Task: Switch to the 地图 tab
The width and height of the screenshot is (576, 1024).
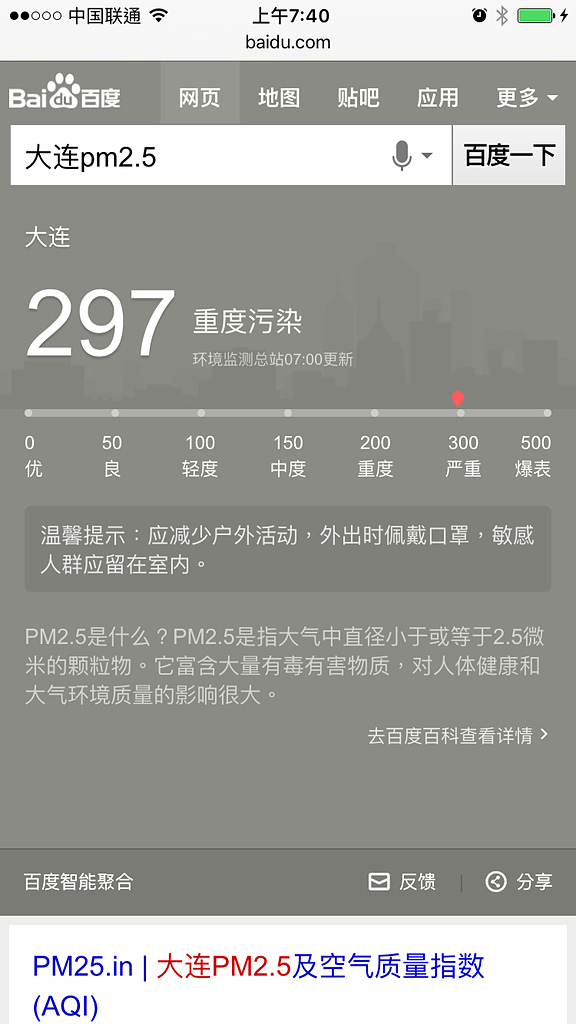Action: pyautogui.click(x=279, y=98)
